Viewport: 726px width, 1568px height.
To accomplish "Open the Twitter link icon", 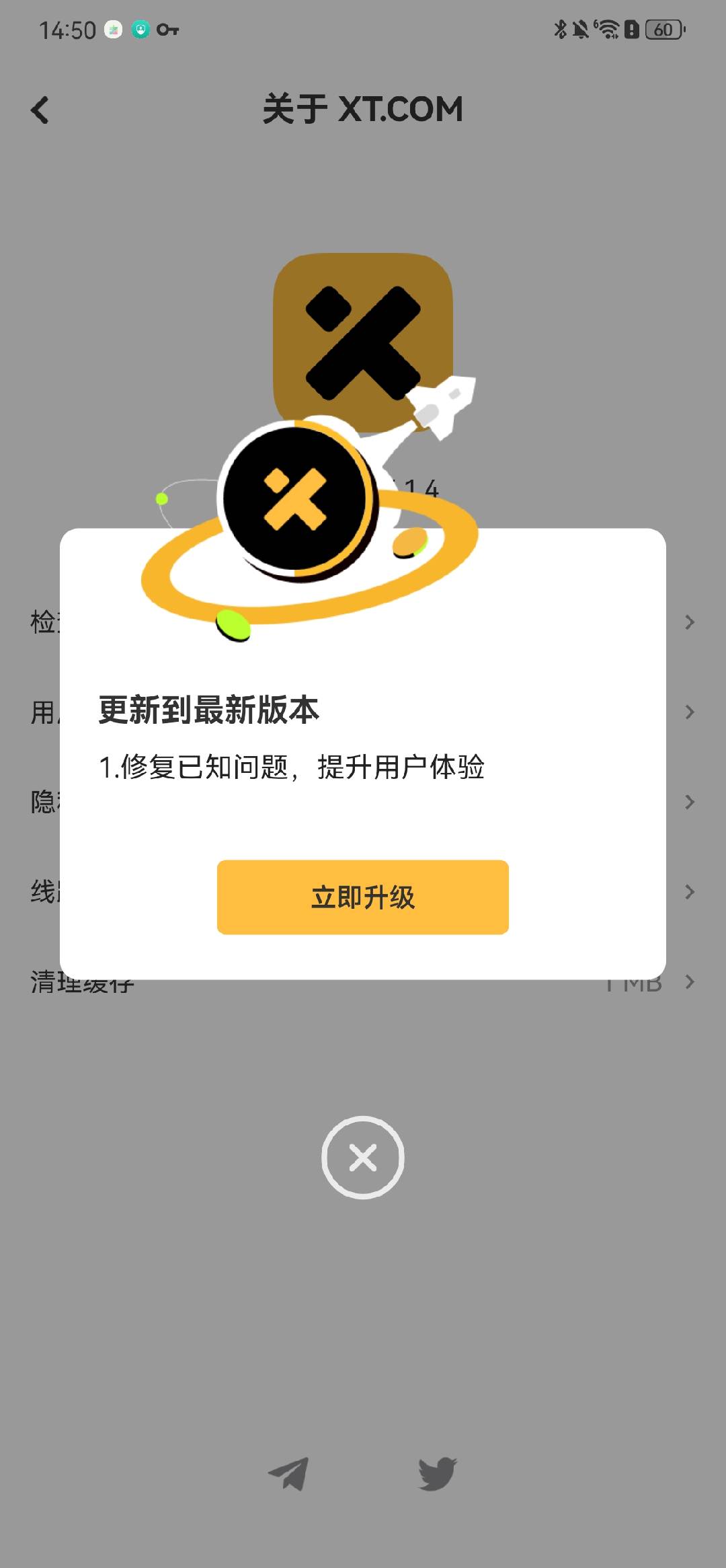I will click(437, 1473).
